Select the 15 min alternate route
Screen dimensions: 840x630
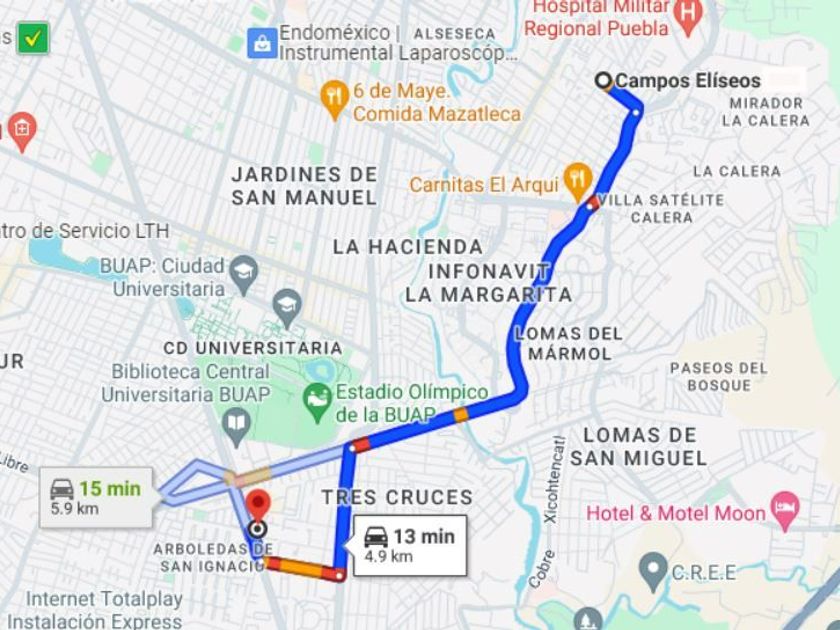click(96, 498)
